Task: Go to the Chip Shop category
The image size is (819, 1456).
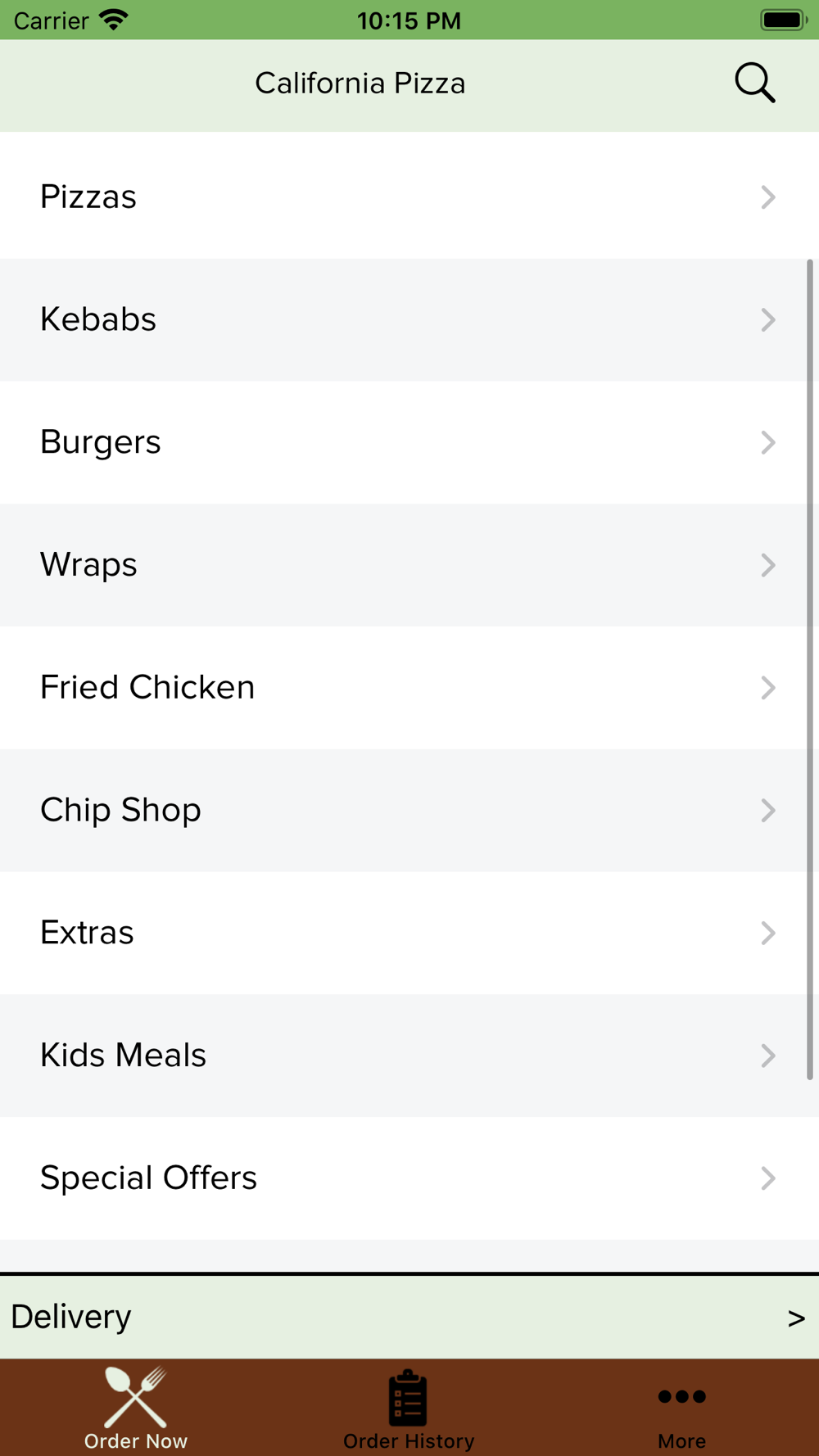Action: (408, 811)
